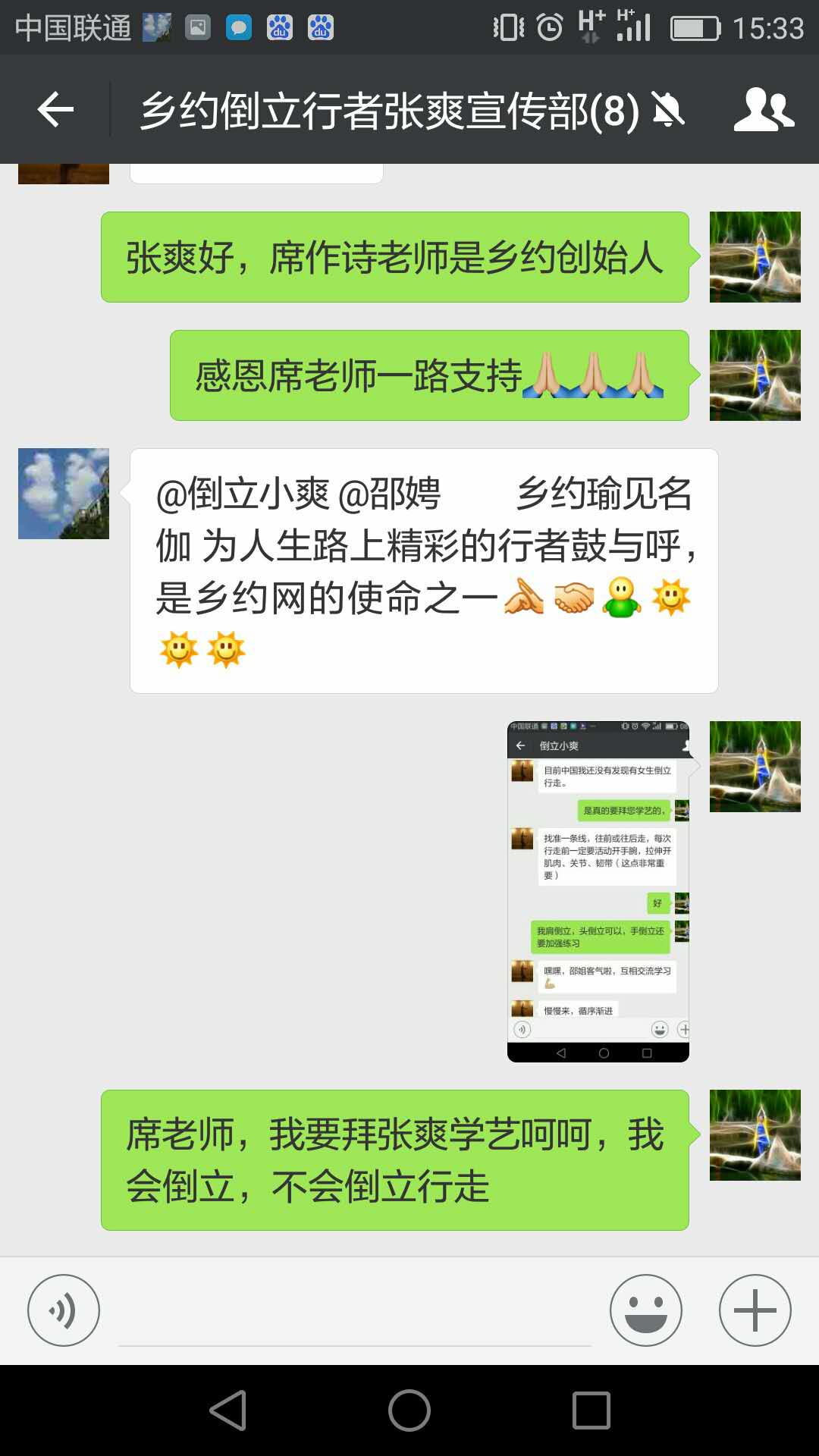The height and width of the screenshot is (1456, 819).
Task: Open recent apps from navigation bar
Action: pyautogui.click(x=591, y=1410)
